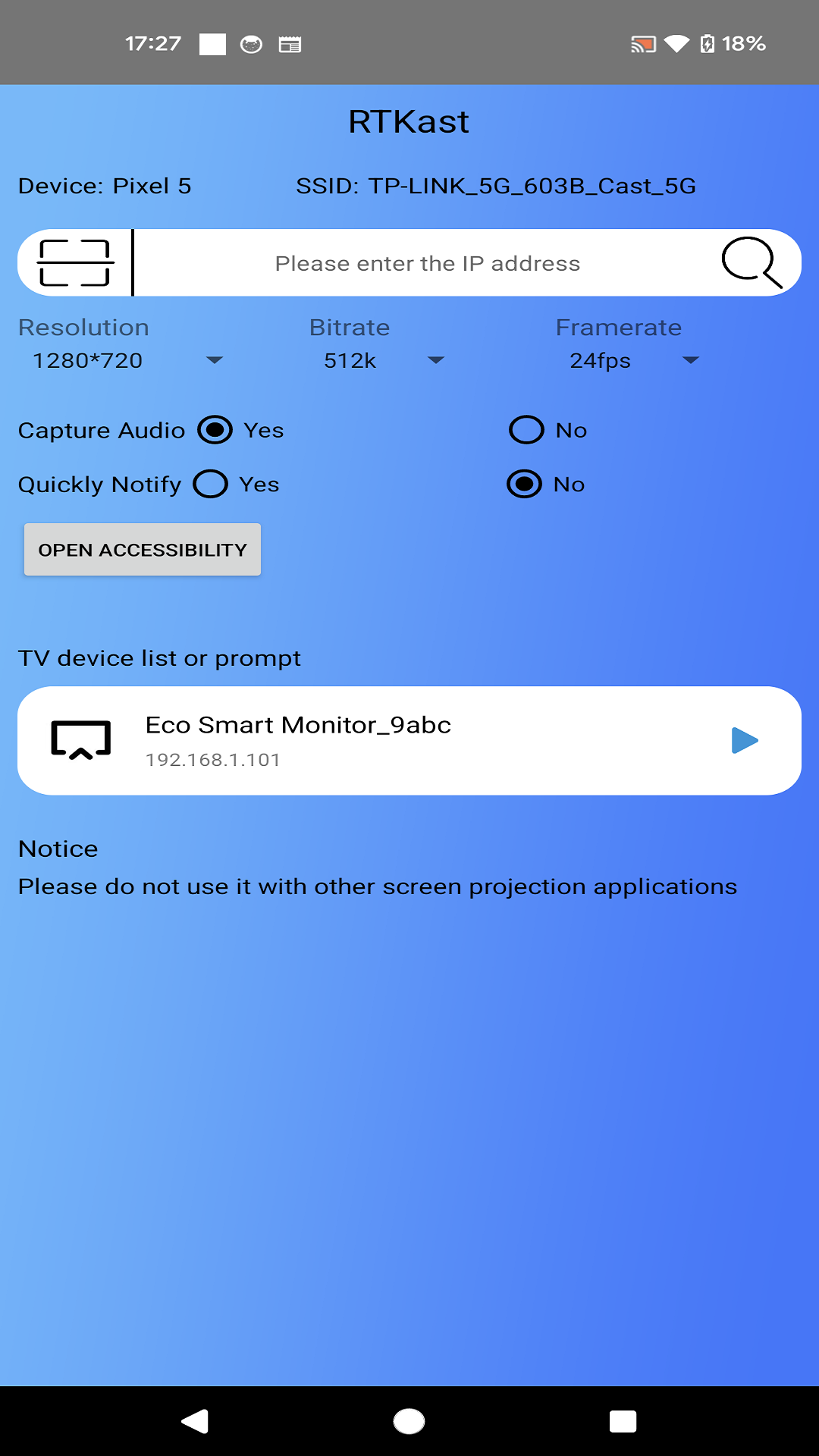Tap the Open Accessibility button
819x1456 pixels.
143,550
